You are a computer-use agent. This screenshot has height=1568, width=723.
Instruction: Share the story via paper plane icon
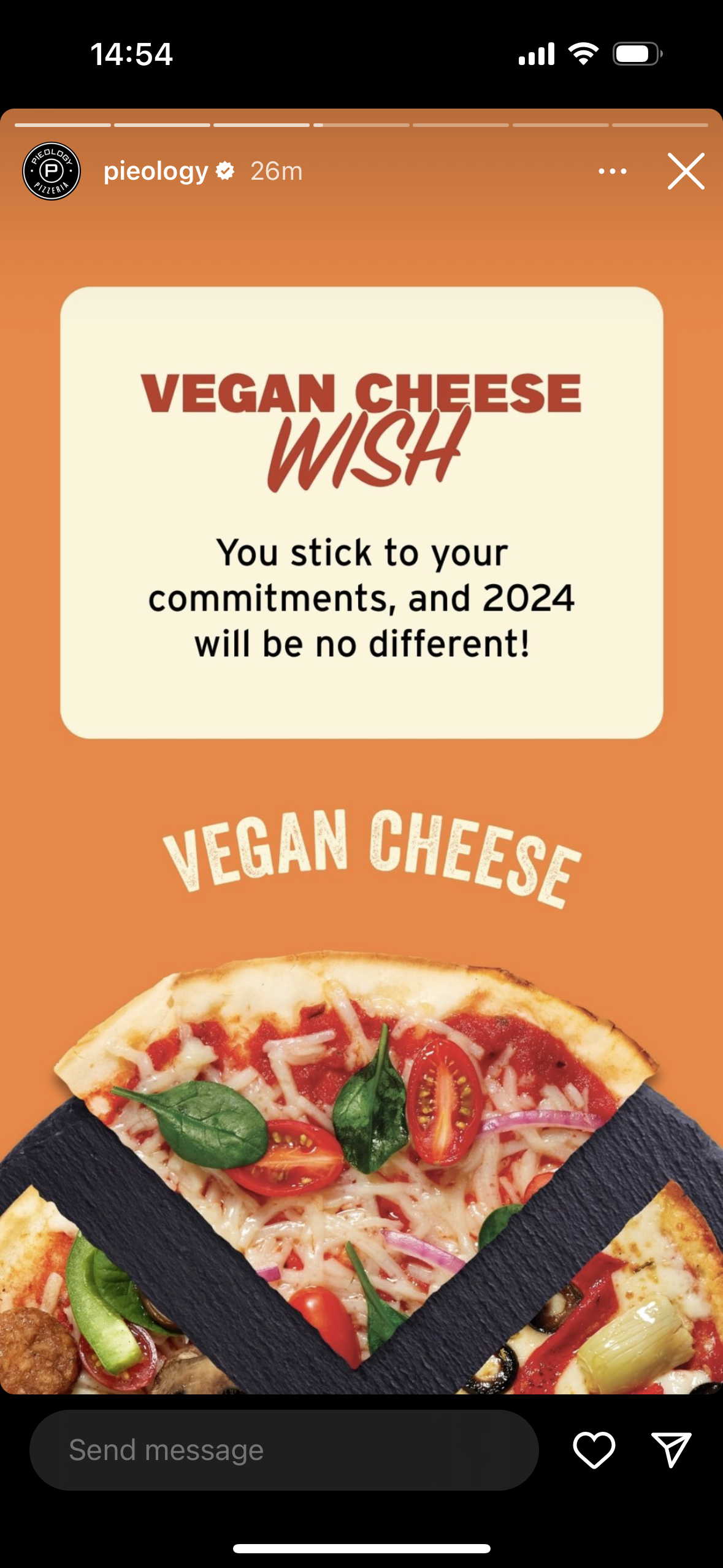pyautogui.click(x=671, y=1450)
